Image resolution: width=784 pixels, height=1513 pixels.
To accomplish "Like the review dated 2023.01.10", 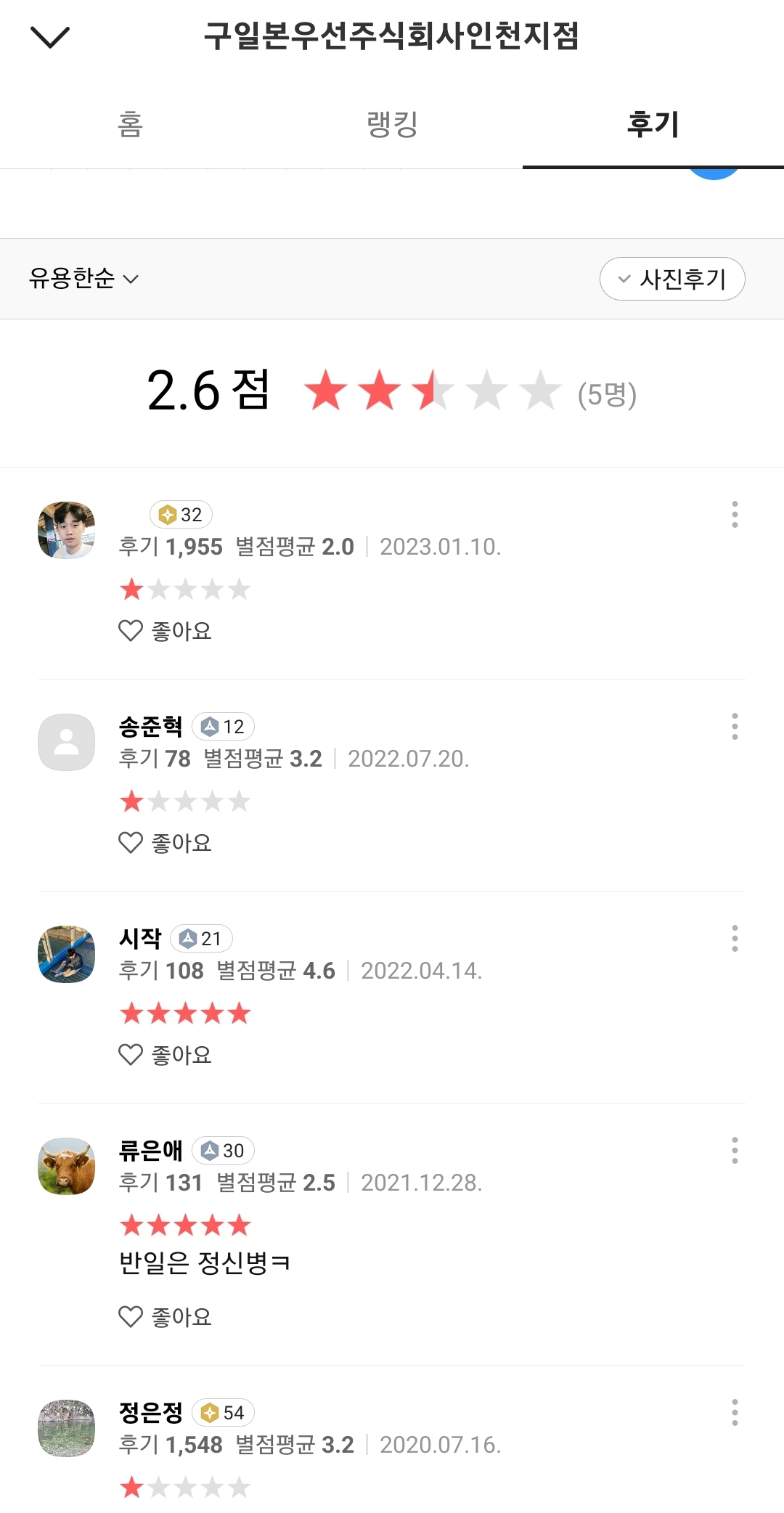I will (x=165, y=631).
